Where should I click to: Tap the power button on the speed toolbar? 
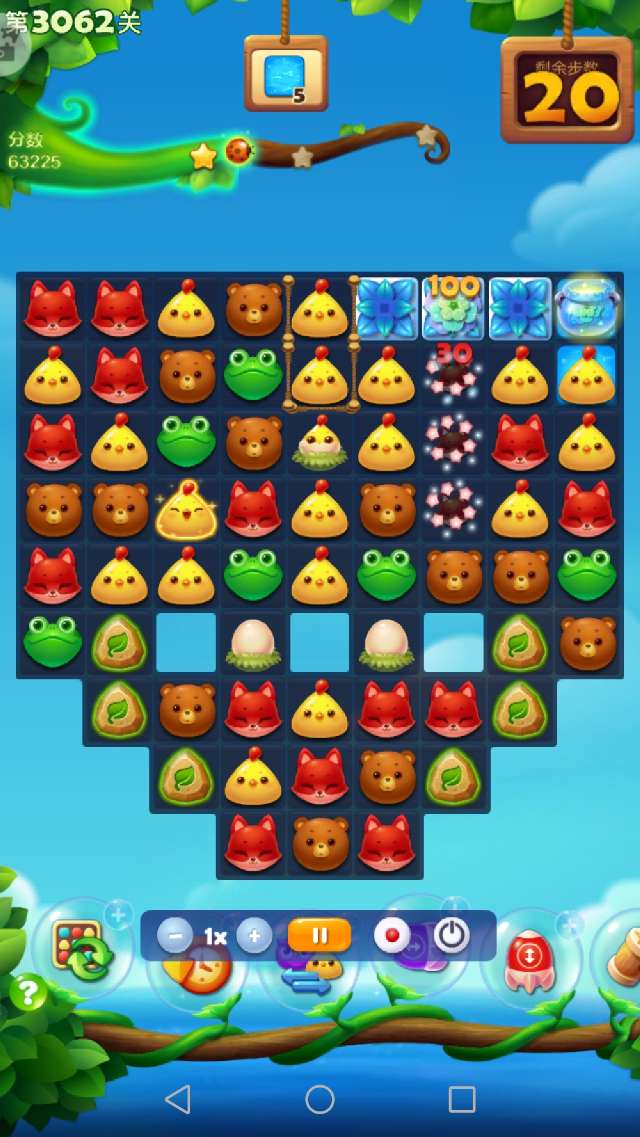click(452, 936)
